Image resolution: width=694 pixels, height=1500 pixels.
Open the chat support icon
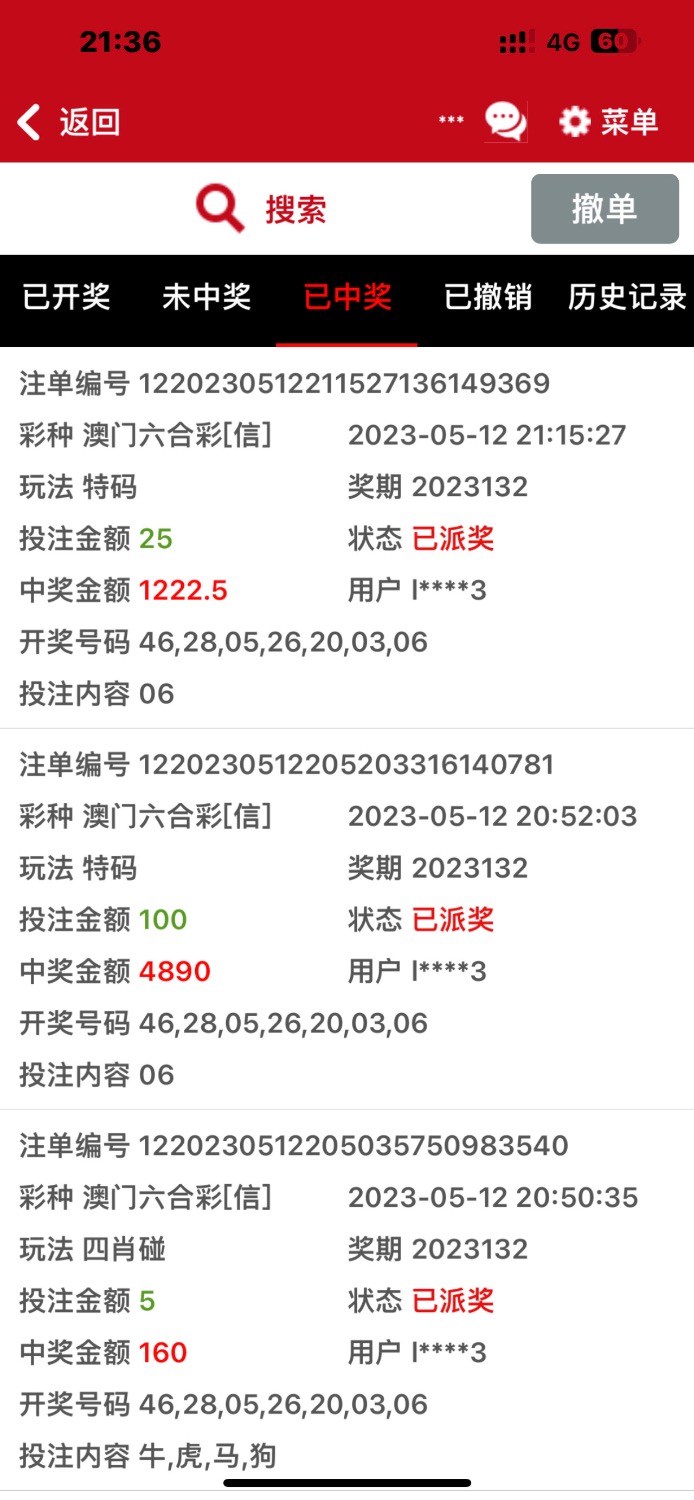[505, 122]
